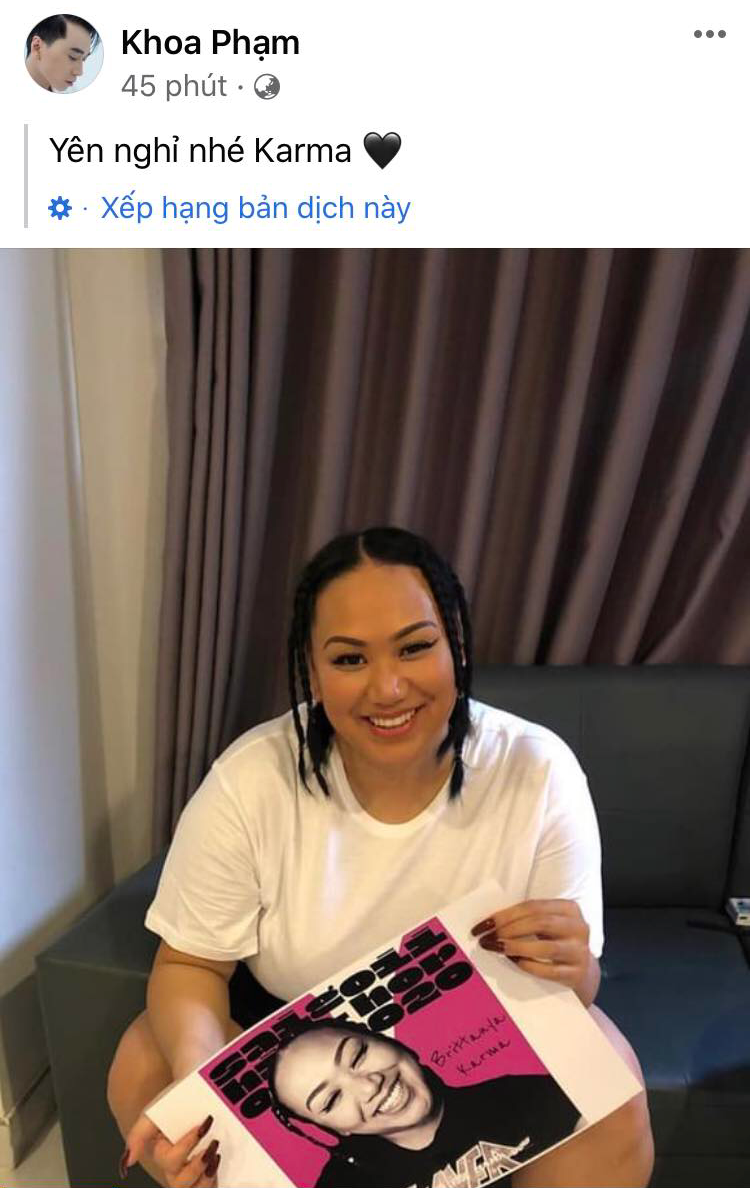Open the Khoa Phạm profile name link
This screenshot has width=750, height=1188.
[x=210, y=42]
